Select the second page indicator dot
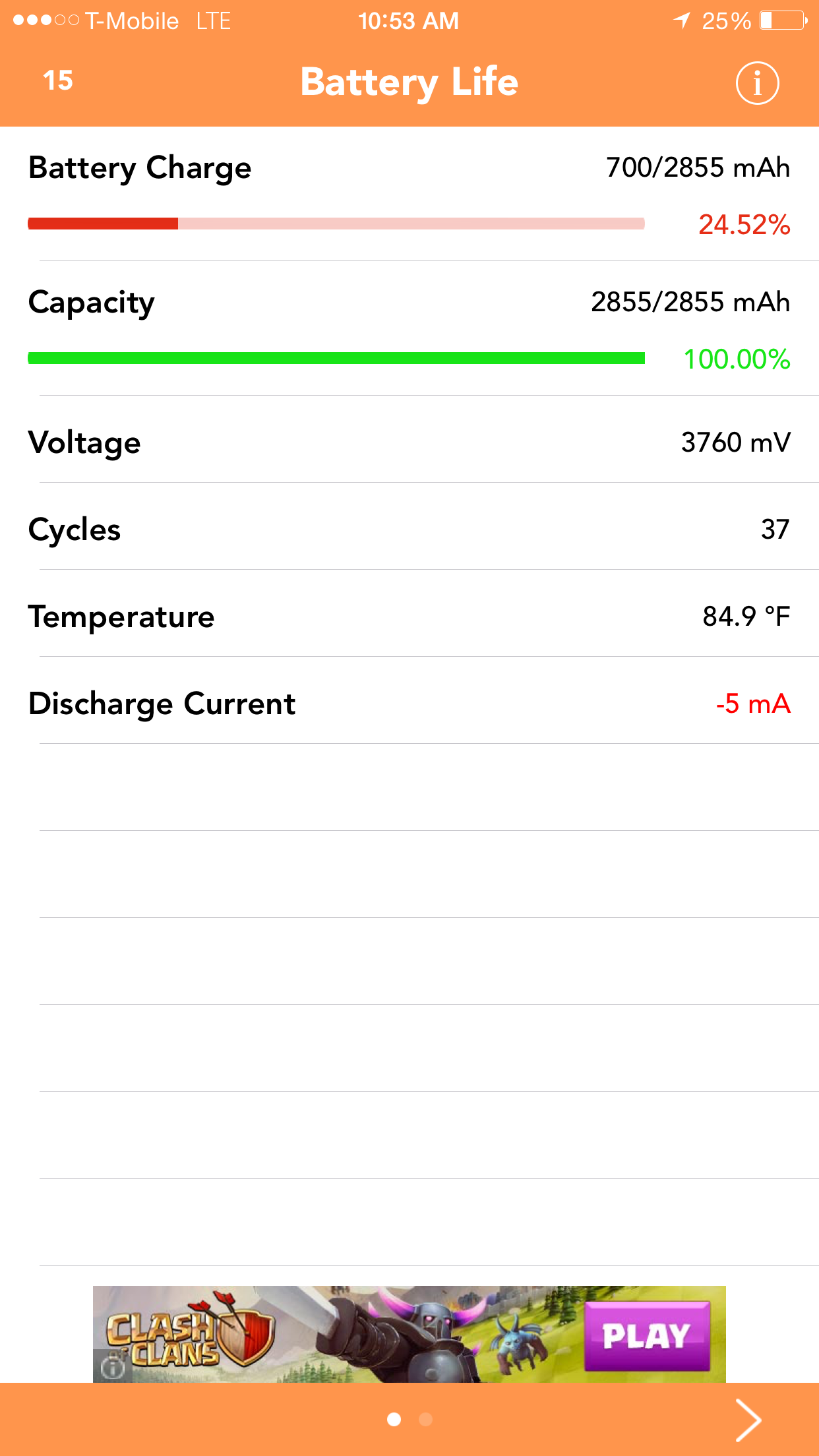819x1456 pixels. click(426, 1419)
